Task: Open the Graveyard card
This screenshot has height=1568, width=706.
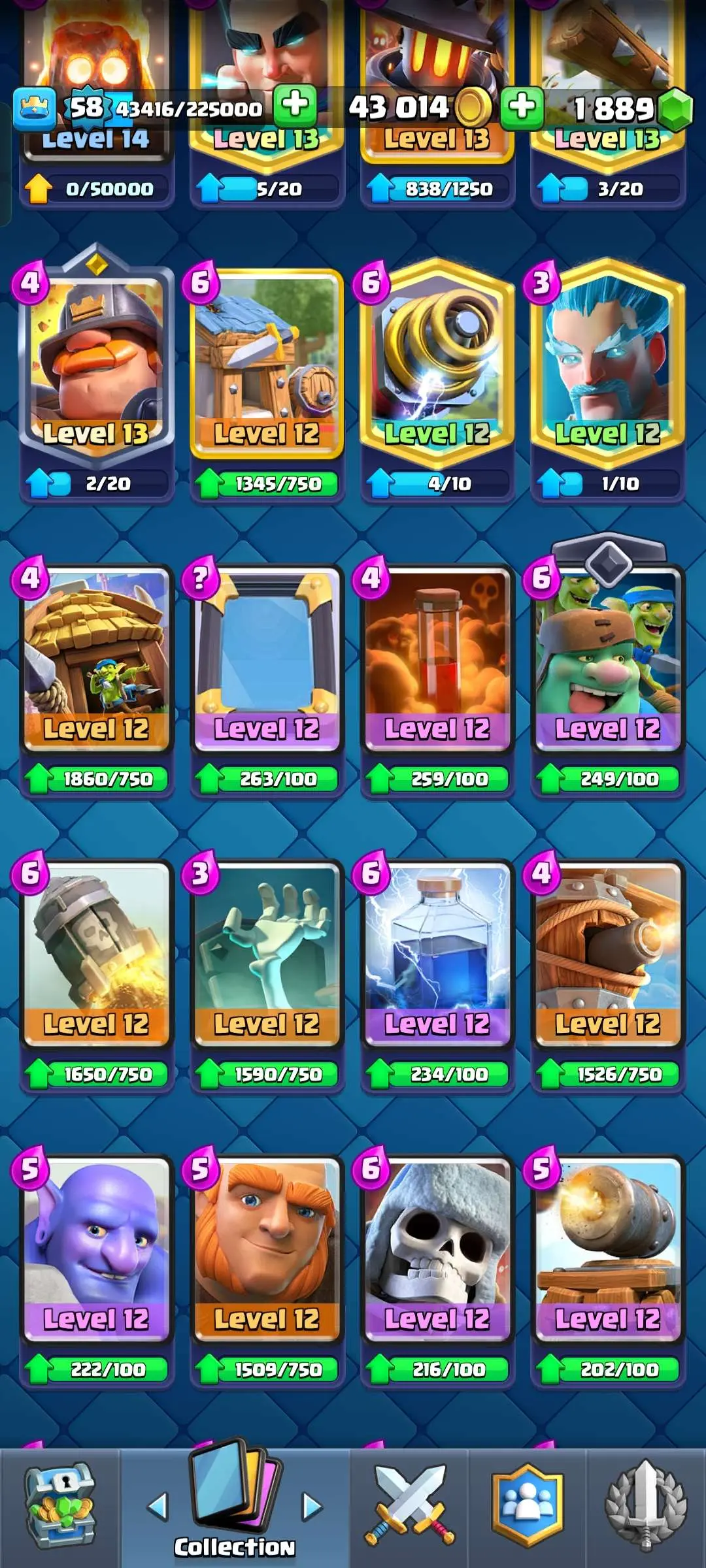Action: tap(266, 954)
